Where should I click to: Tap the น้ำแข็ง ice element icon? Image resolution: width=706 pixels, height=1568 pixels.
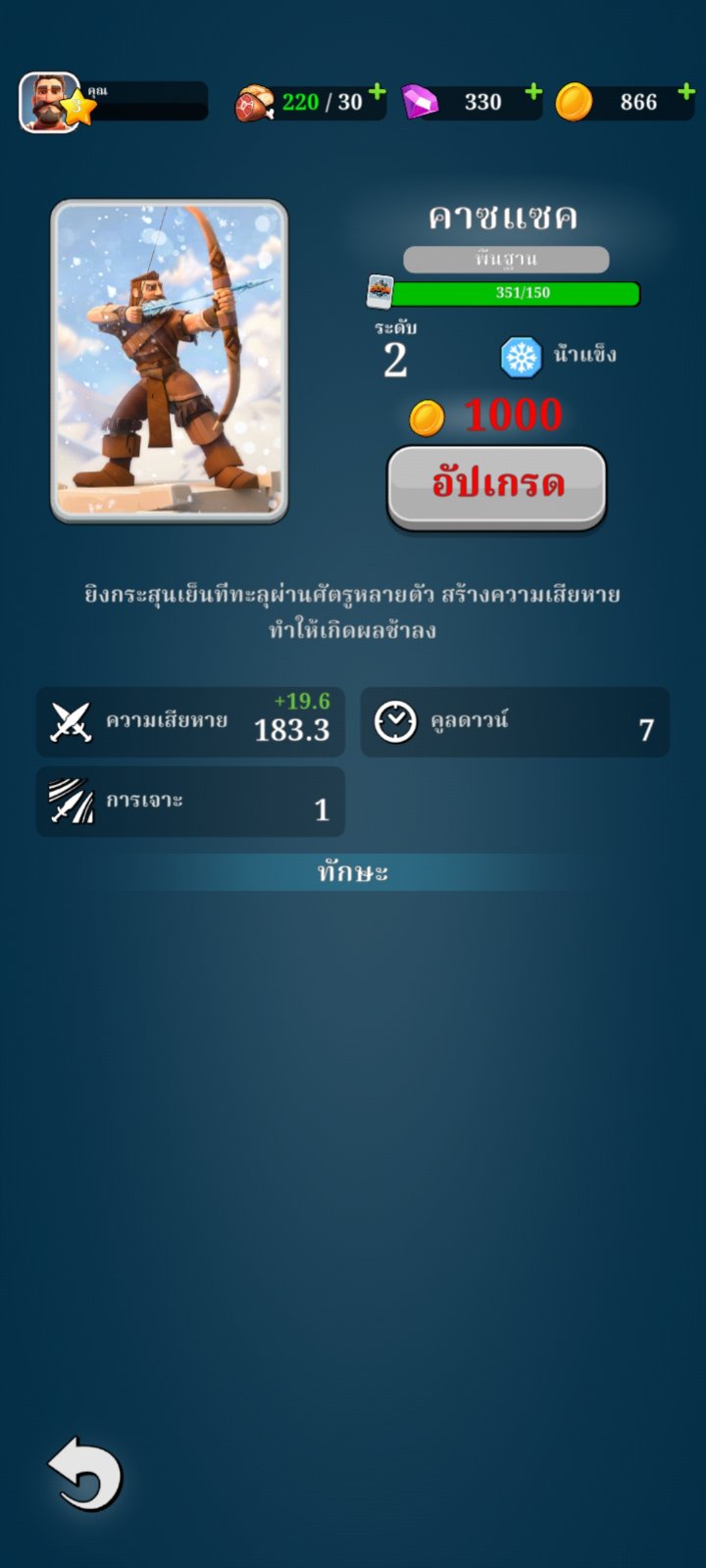[521, 357]
